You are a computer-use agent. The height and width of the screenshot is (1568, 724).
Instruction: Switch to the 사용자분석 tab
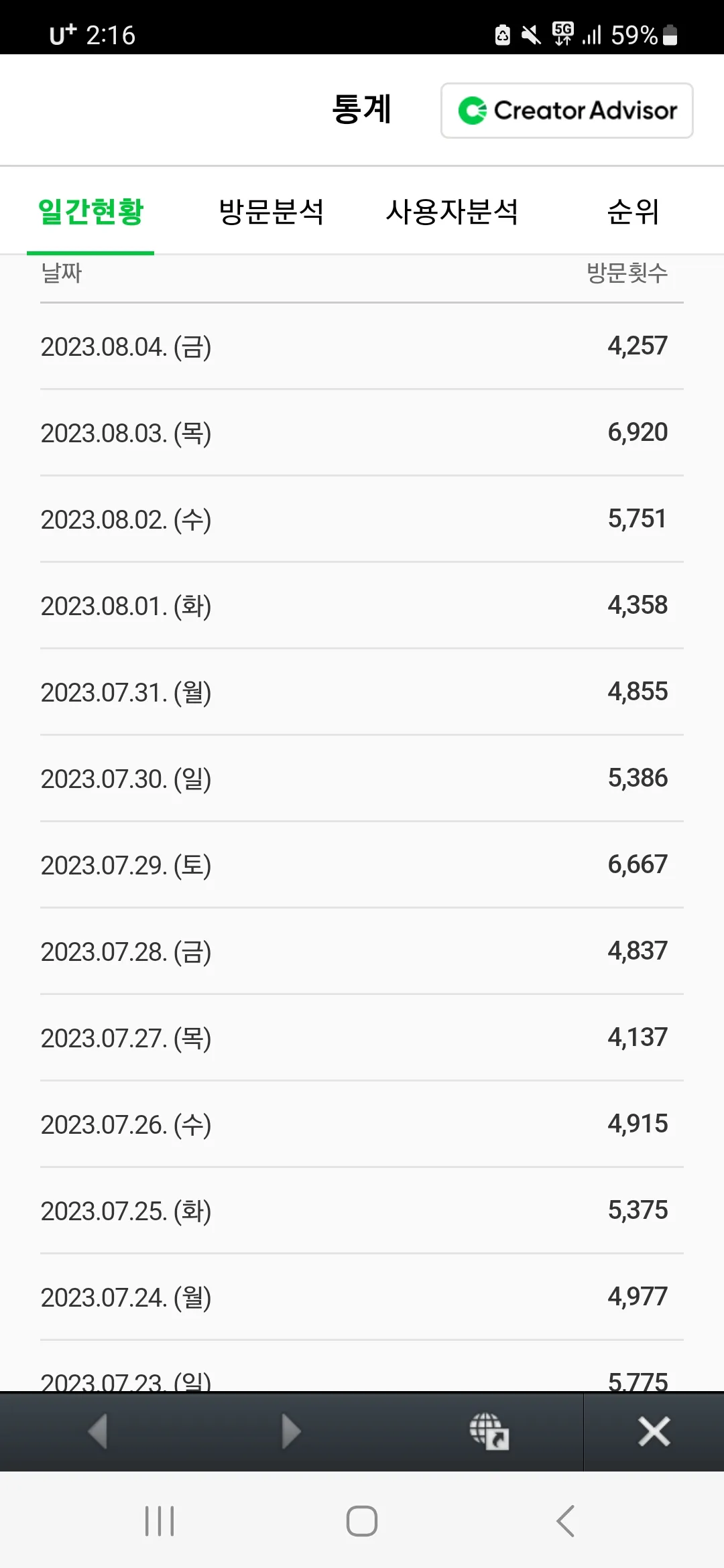[452, 212]
